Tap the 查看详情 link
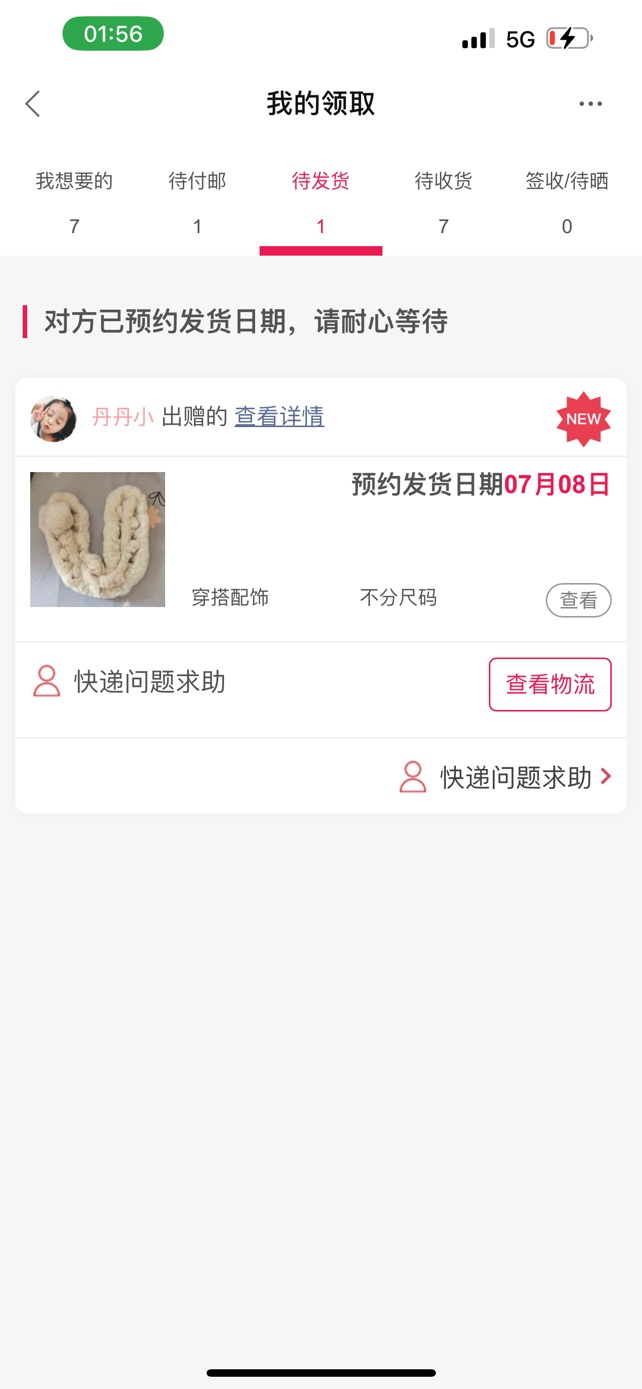This screenshot has width=642, height=1389. point(279,417)
